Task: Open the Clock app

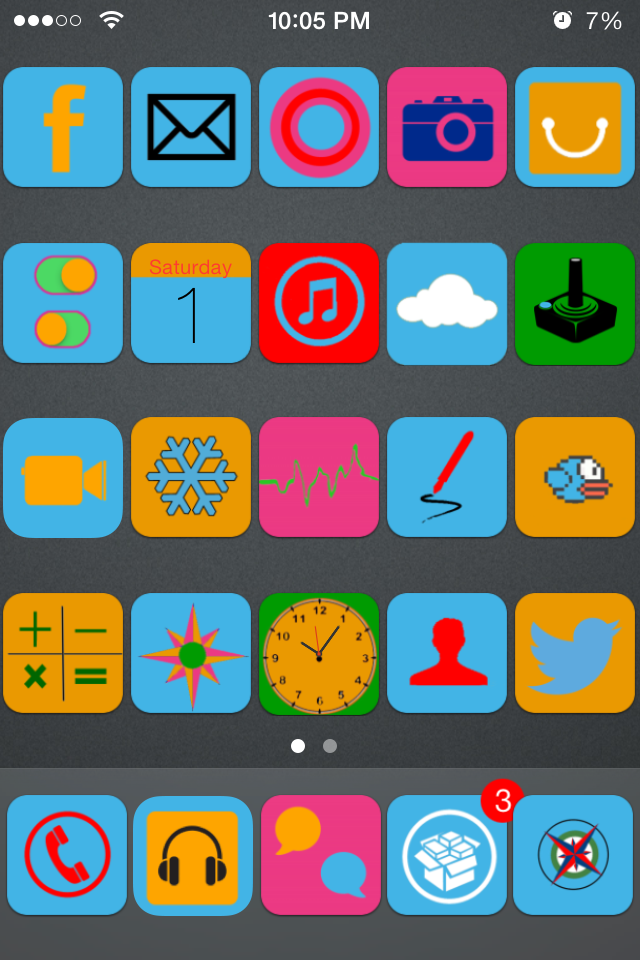Action: [x=319, y=653]
